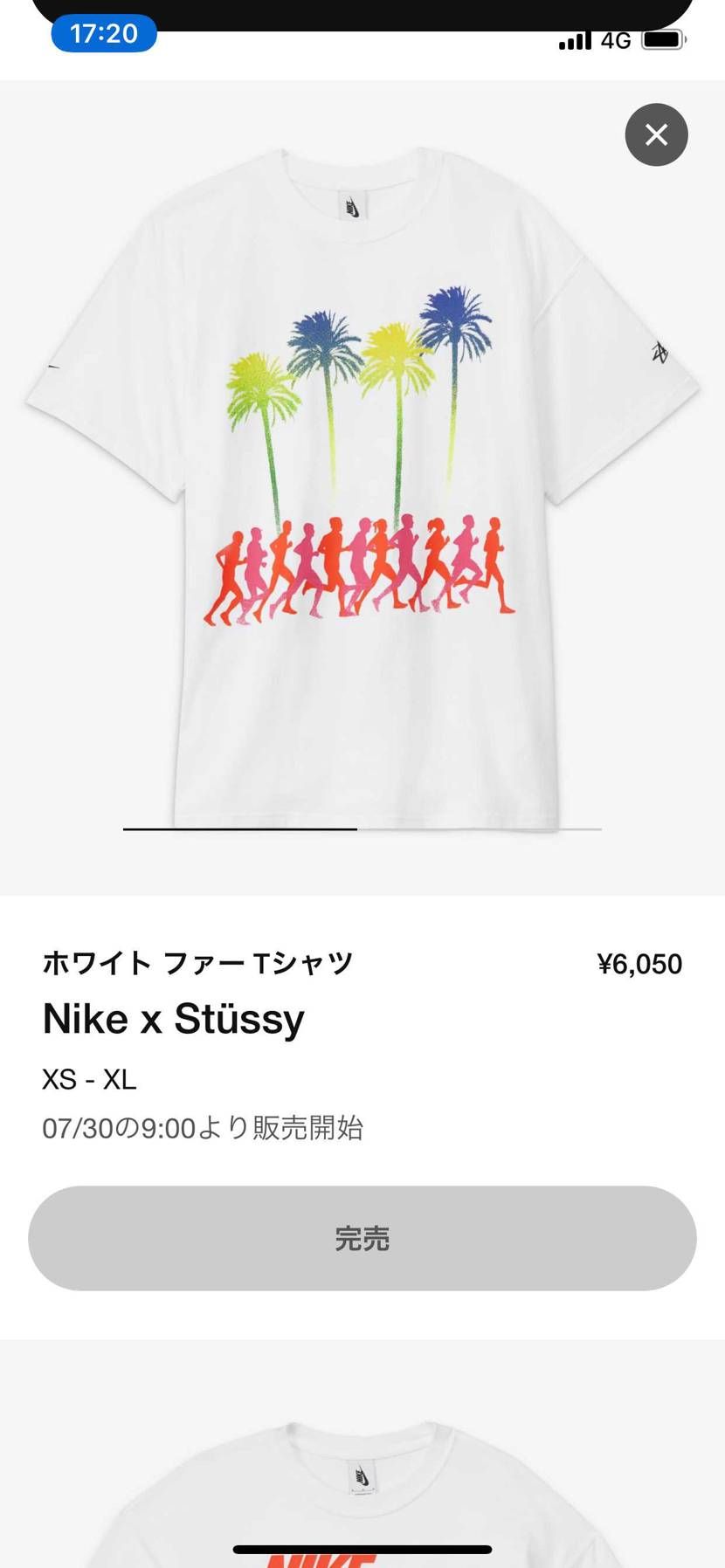Tap the cellular signal bars icon
The width and height of the screenshot is (725, 1568).
(x=574, y=38)
